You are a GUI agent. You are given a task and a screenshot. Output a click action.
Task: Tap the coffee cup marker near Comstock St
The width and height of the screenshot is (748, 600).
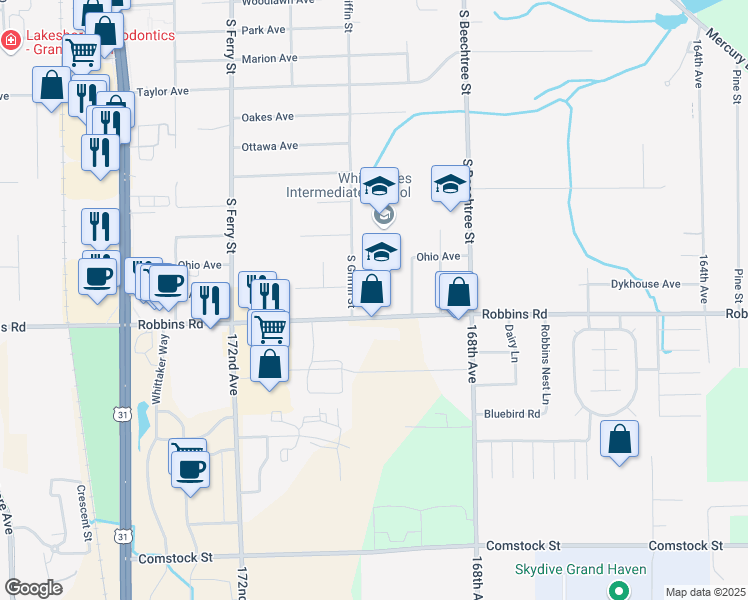pos(191,468)
